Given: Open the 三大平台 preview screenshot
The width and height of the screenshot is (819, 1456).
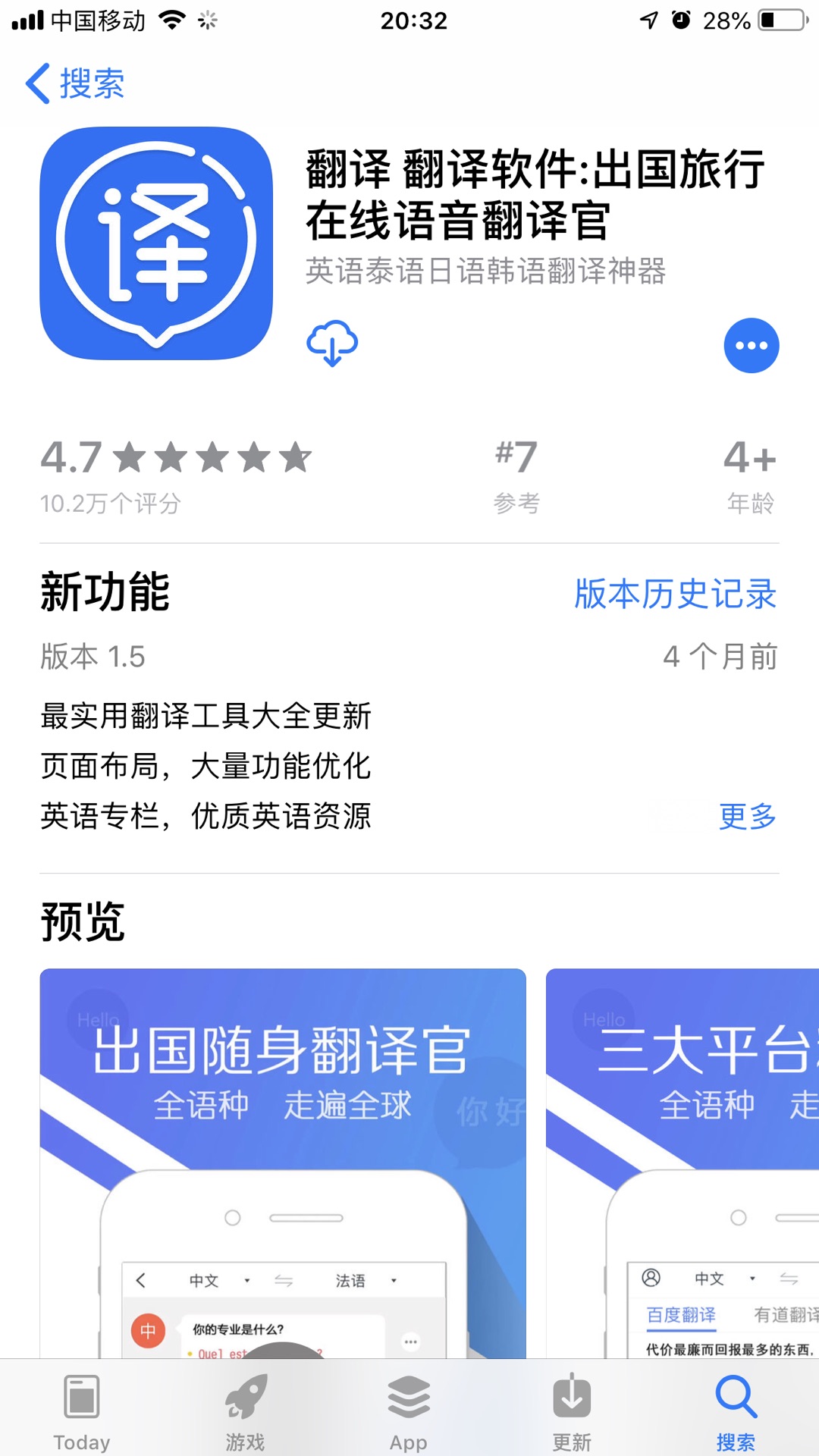Looking at the screenshot, I should [682, 1163].
